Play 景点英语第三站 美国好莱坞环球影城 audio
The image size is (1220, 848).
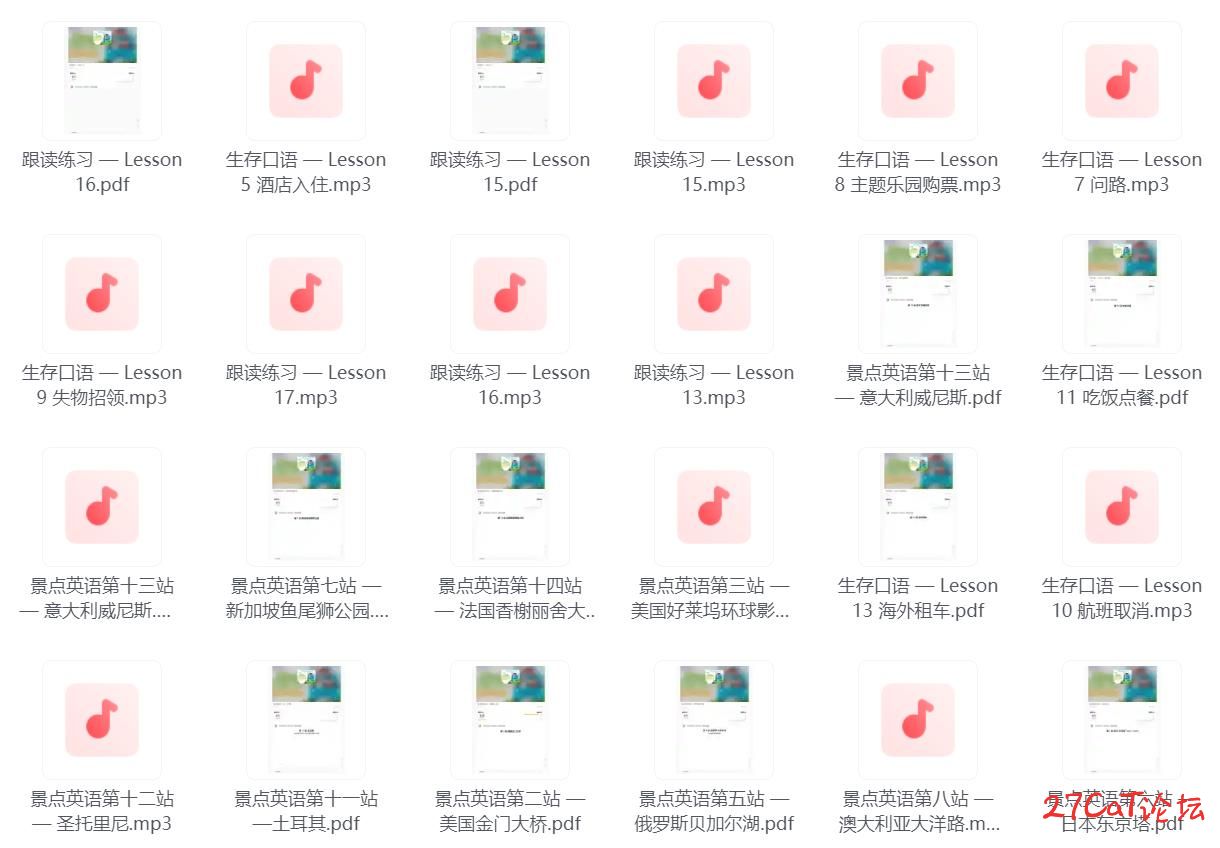coord(714,507)
